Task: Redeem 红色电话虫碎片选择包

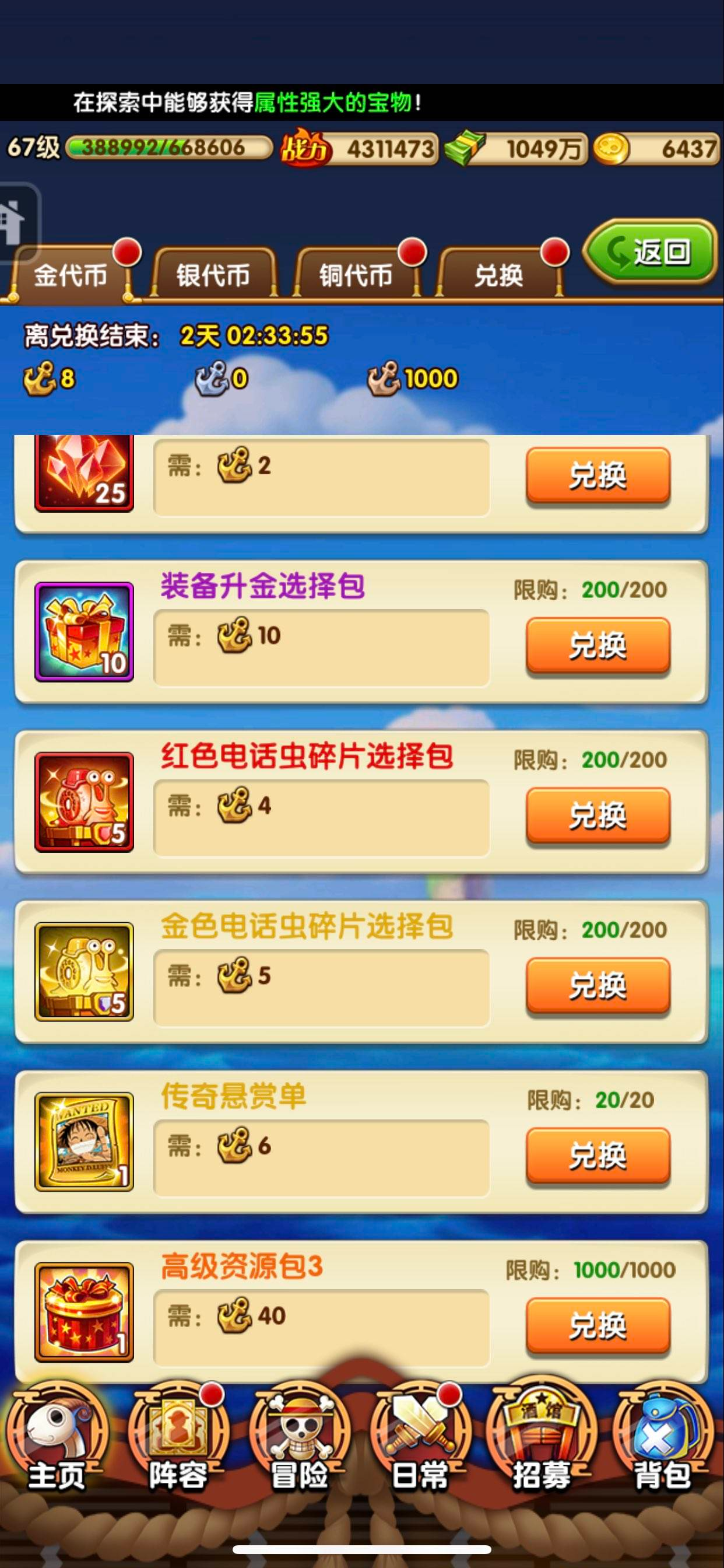Action: tap(598, 815)
